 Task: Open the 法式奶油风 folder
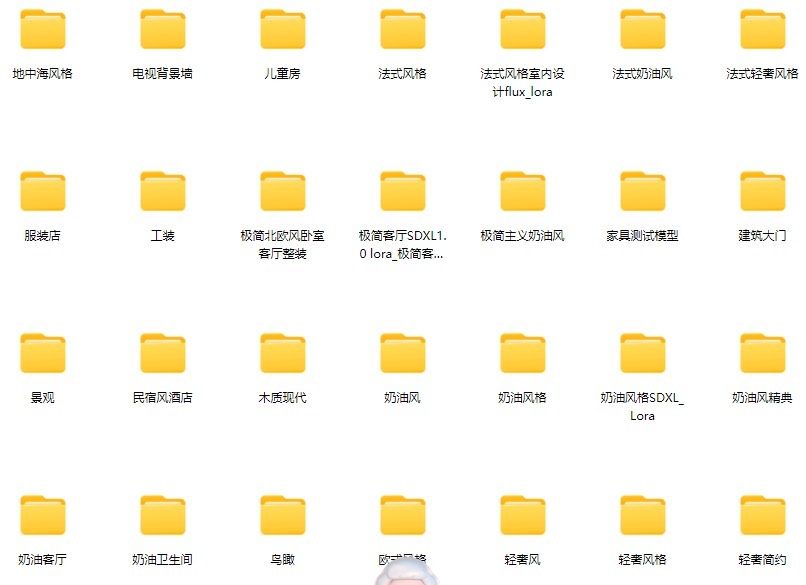(x=643, y=30)
